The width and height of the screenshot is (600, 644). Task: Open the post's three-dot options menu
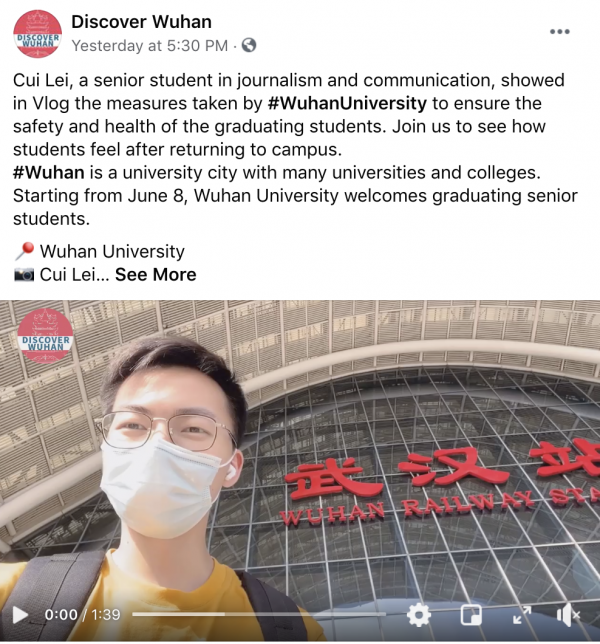point(559,31)
